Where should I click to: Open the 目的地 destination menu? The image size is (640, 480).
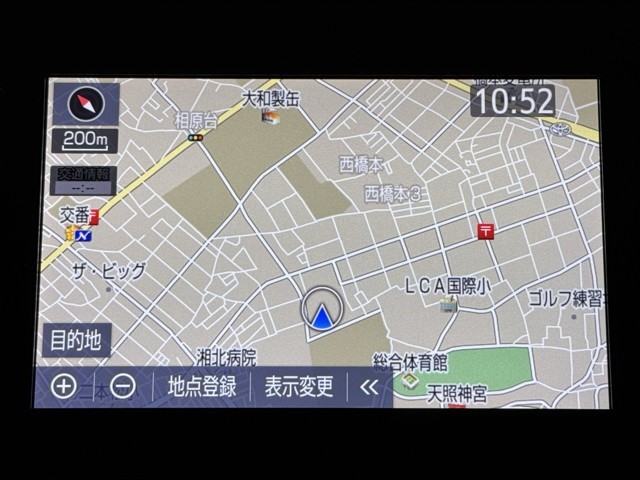[77, 340]
